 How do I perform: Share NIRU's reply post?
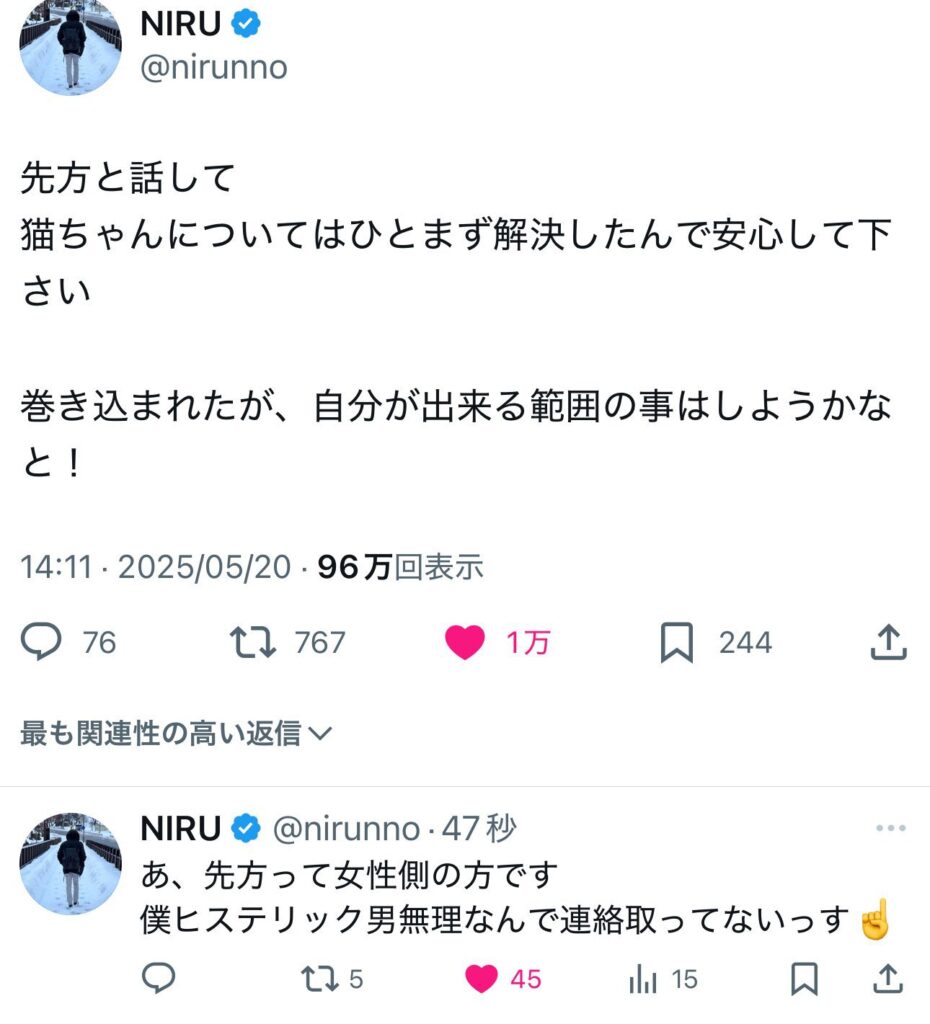pos(887,979)
